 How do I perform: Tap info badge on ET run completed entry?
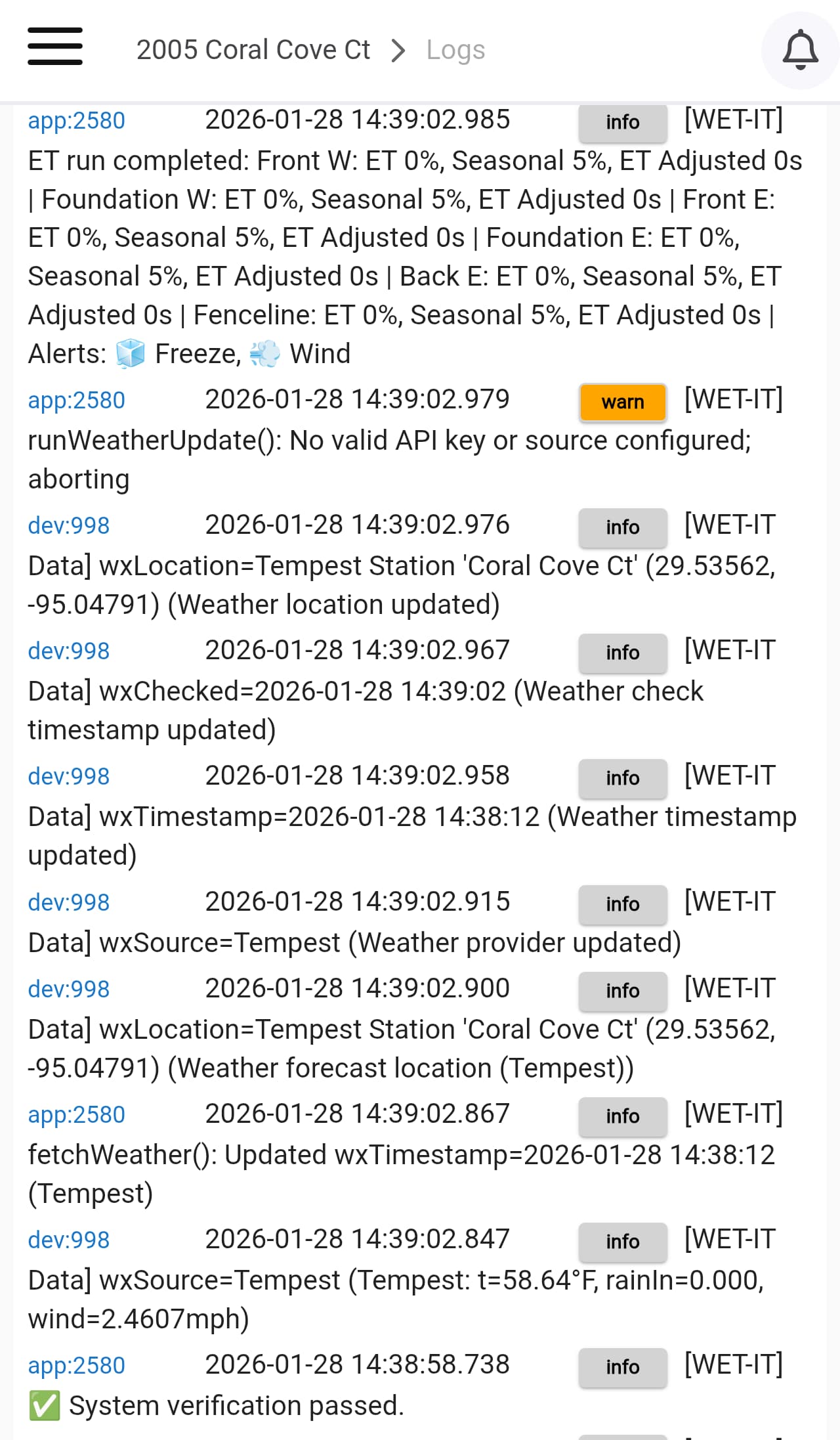tap(622, 122)
